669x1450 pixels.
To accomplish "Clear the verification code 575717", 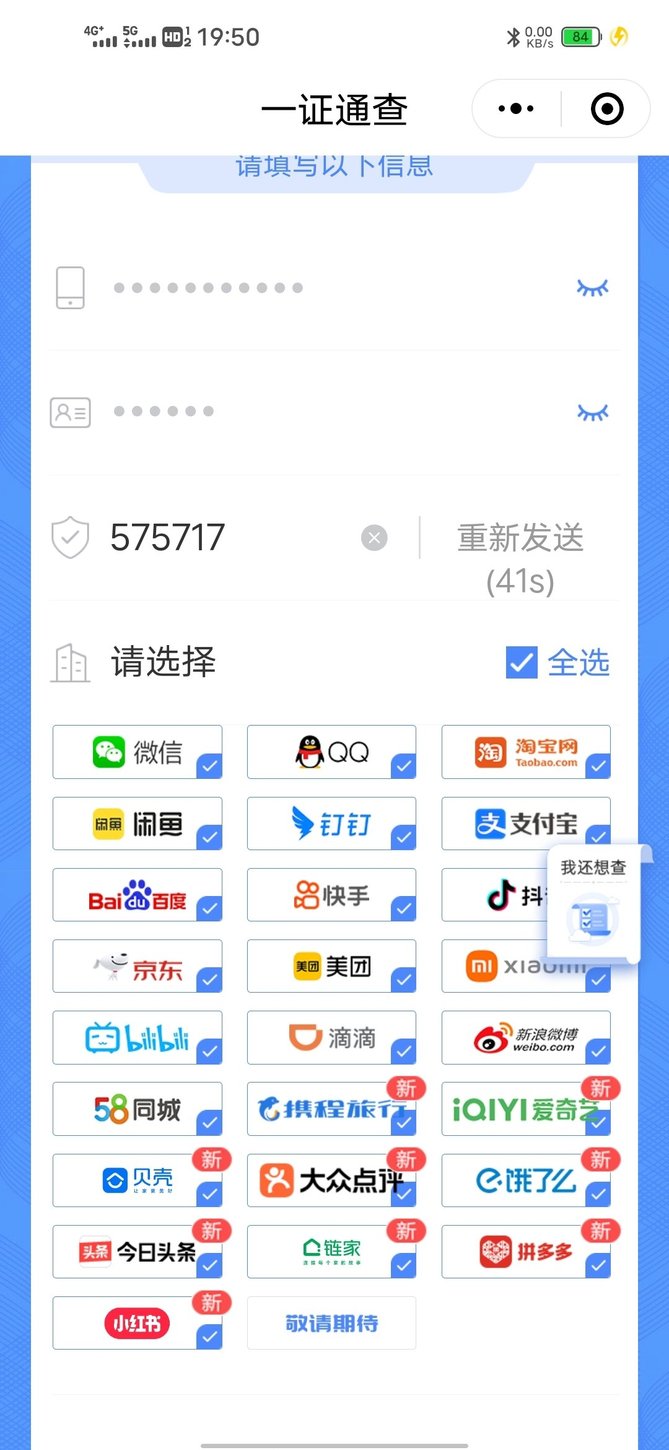I will tap(374, 539).
